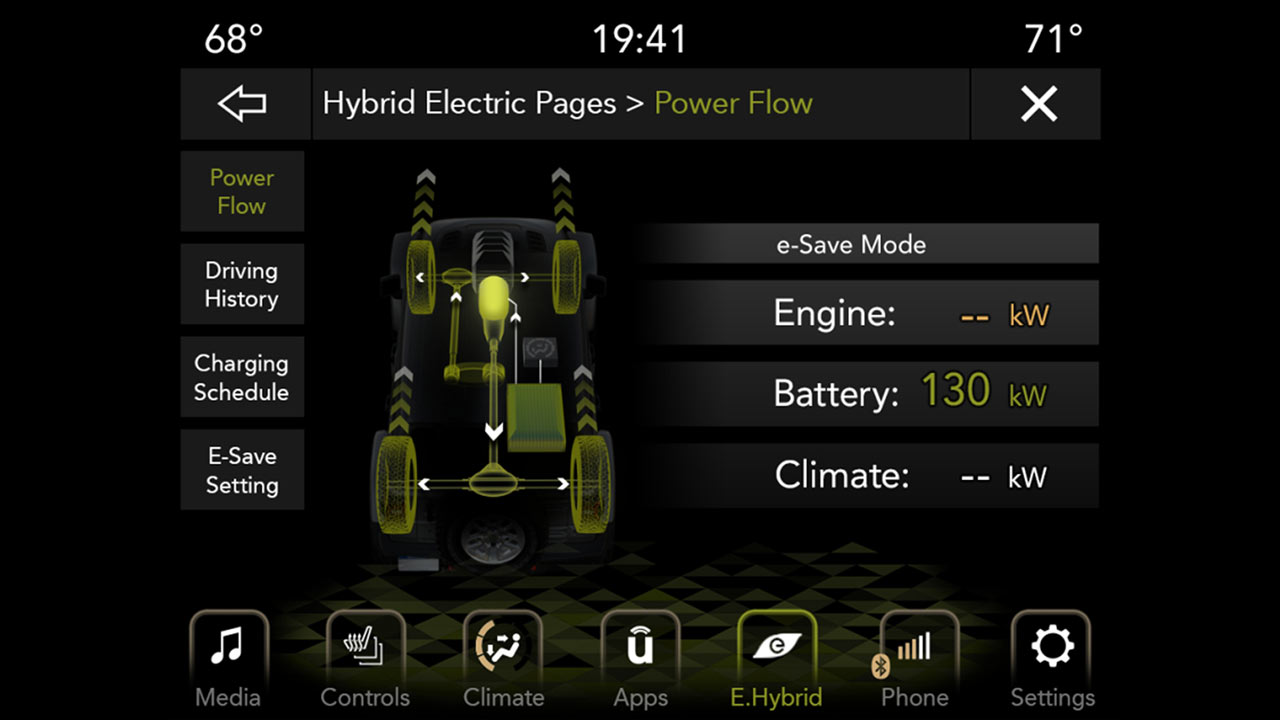1280x720 pixels.
Task: Open the Controls tab
Action: coord(365,661)
